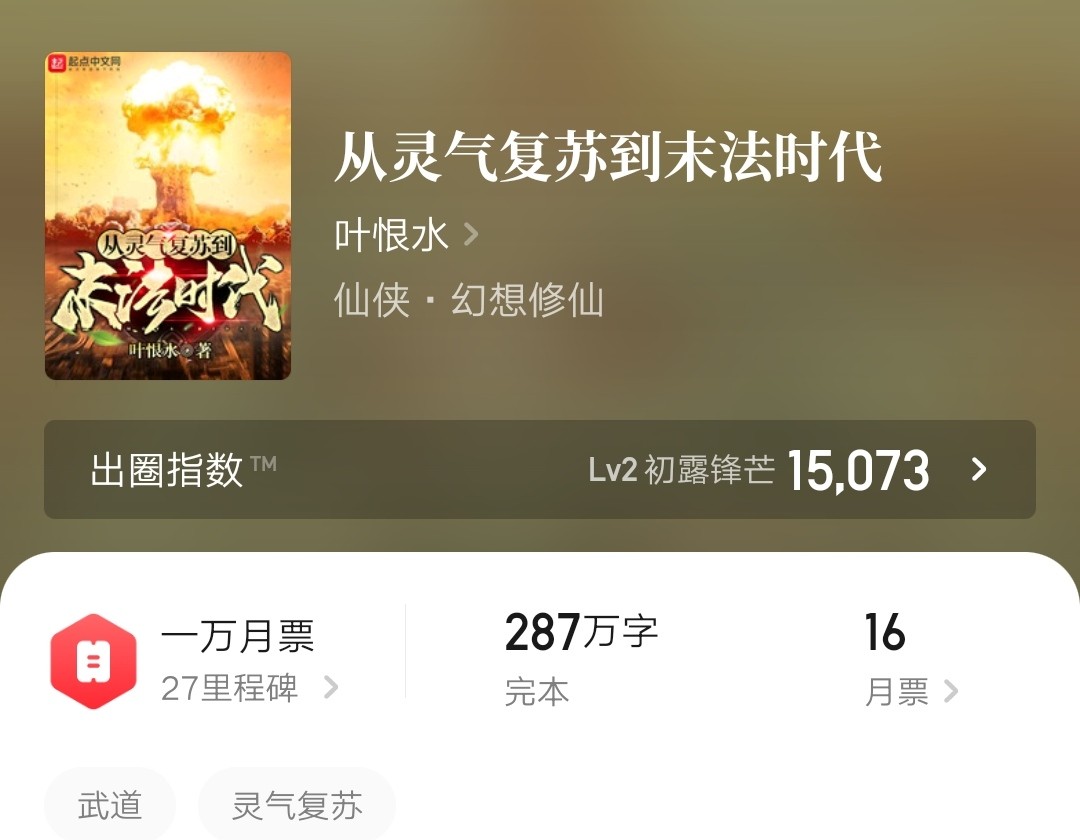
Task: Open the 出圈指数 details bar
Action: [539, 469]
